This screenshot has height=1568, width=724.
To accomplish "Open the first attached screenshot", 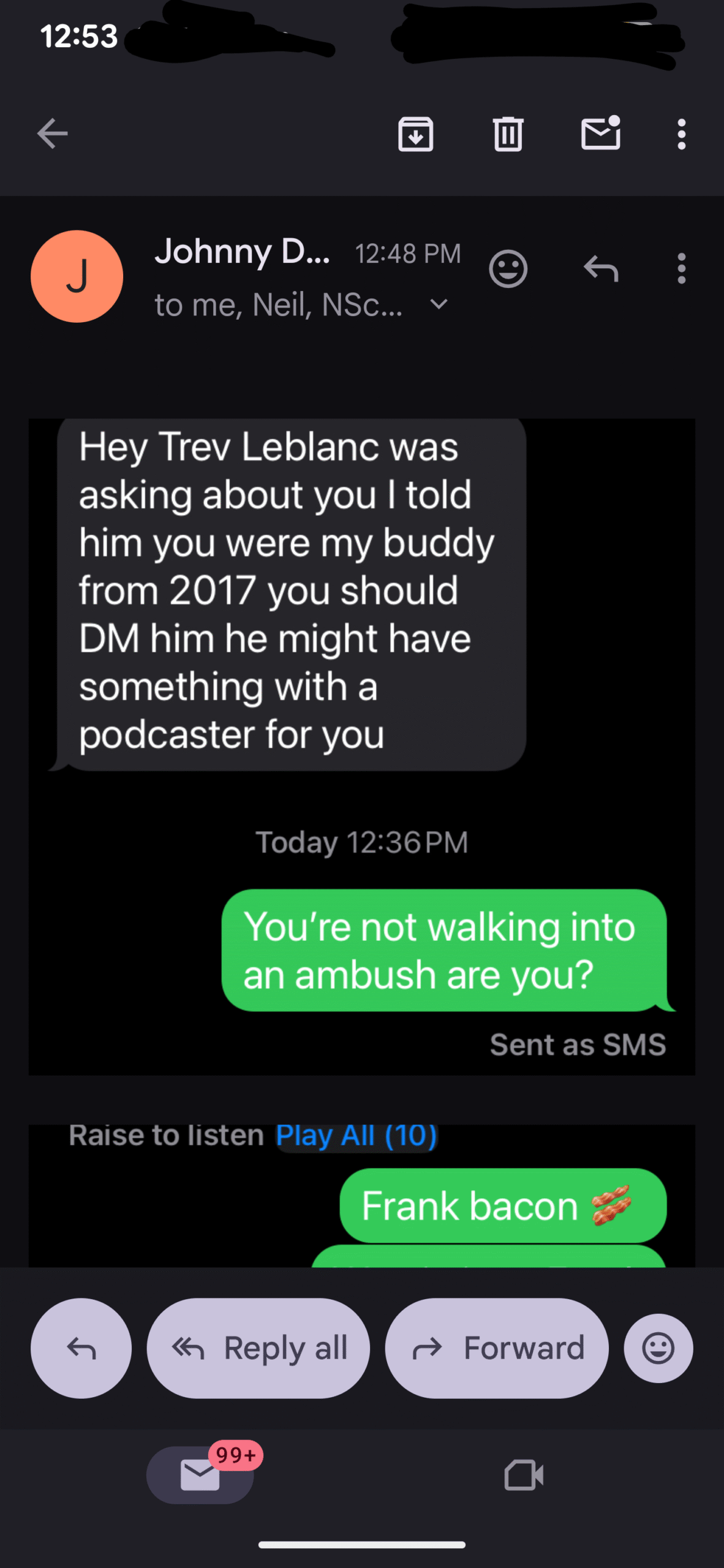I will coord(361,746).
